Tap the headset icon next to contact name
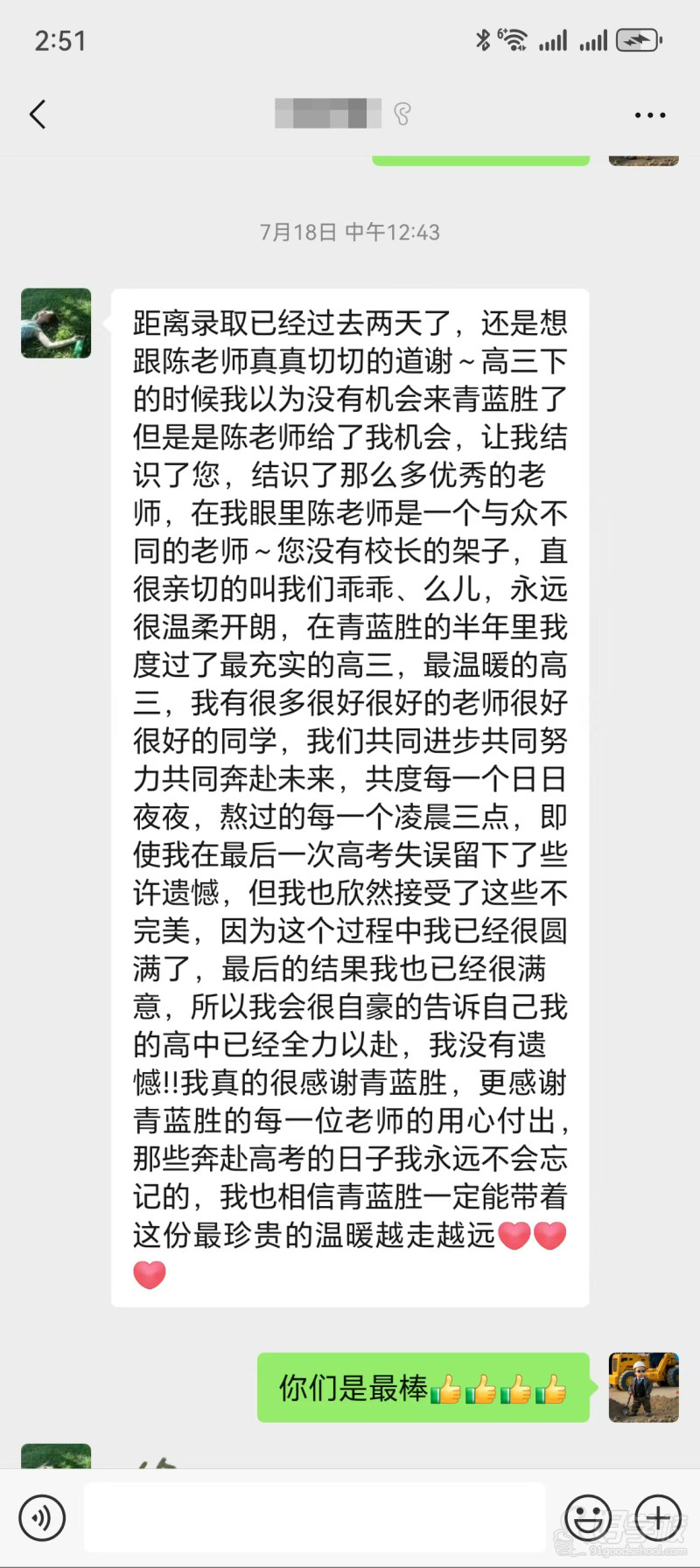This screenshot has width=700, height=1568. (x=402, y=113)
